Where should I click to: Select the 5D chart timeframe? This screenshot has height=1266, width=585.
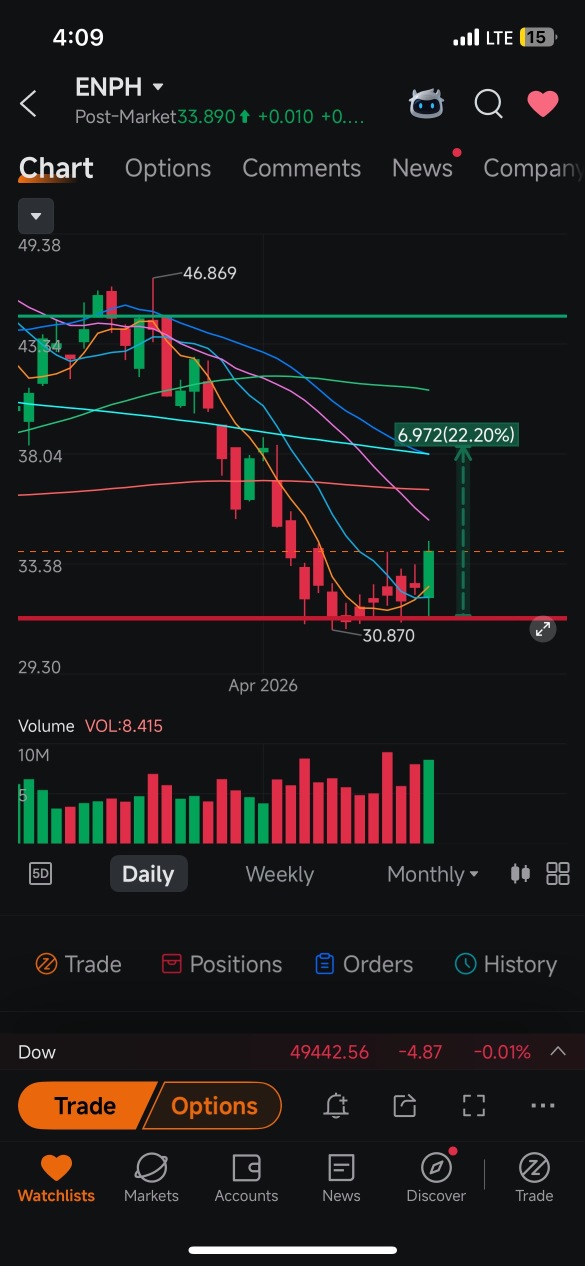[40, 874]
